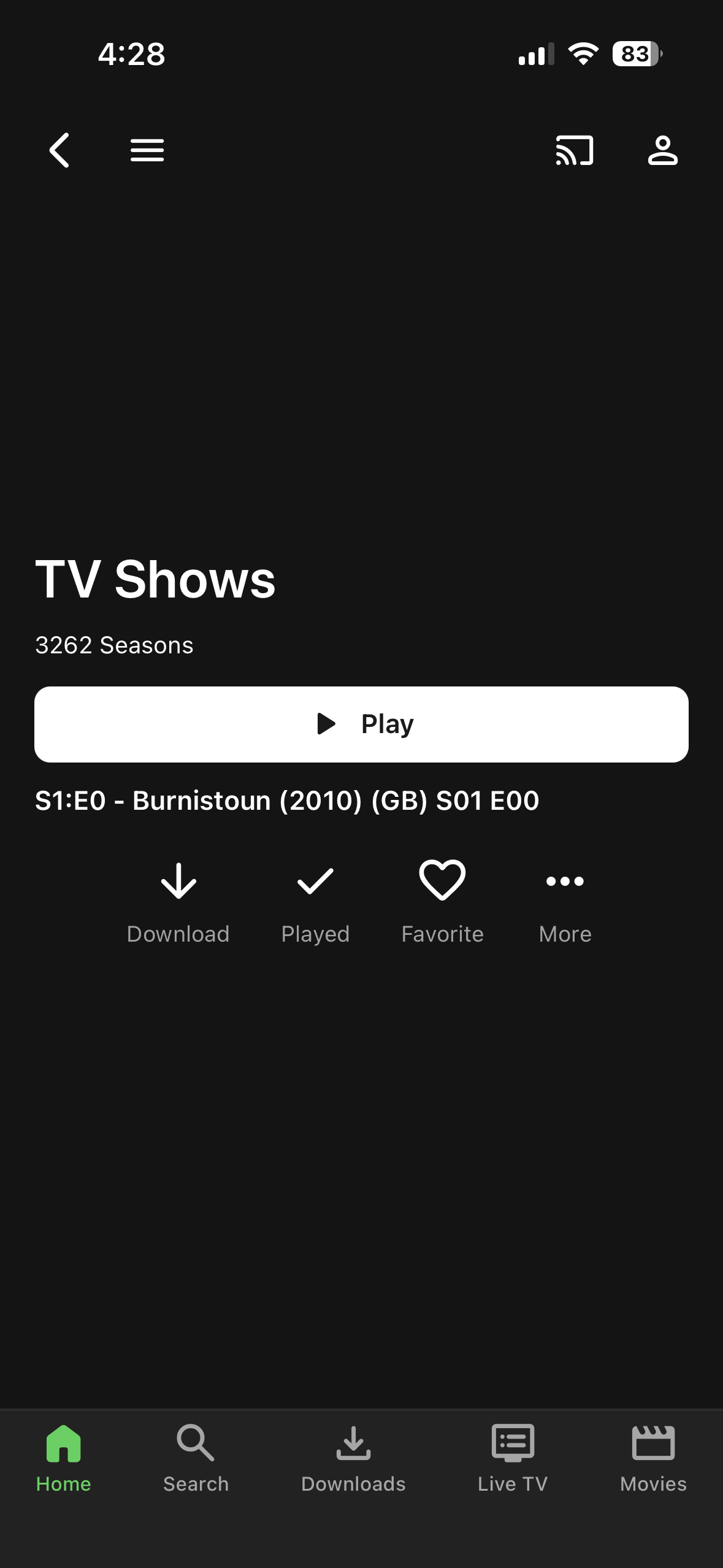The width and height of the screenshot is (723, 1568).
Task: Open the Downloads tab
Action: click(353, 1458)
